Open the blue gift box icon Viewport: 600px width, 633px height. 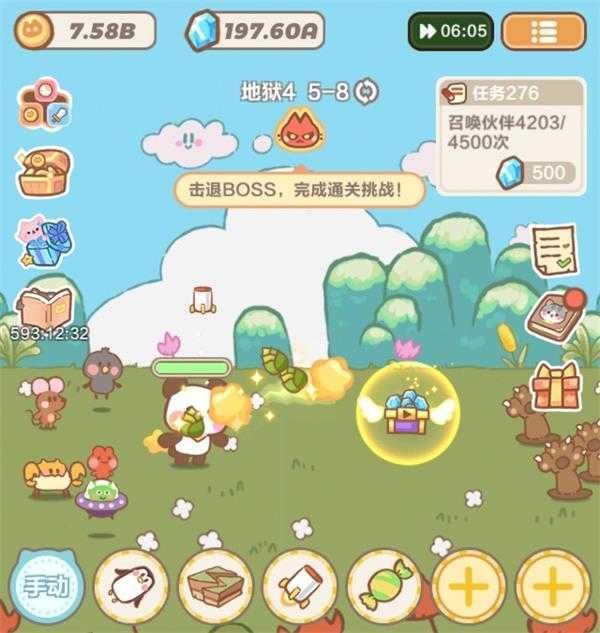click(x=44, y=240)
